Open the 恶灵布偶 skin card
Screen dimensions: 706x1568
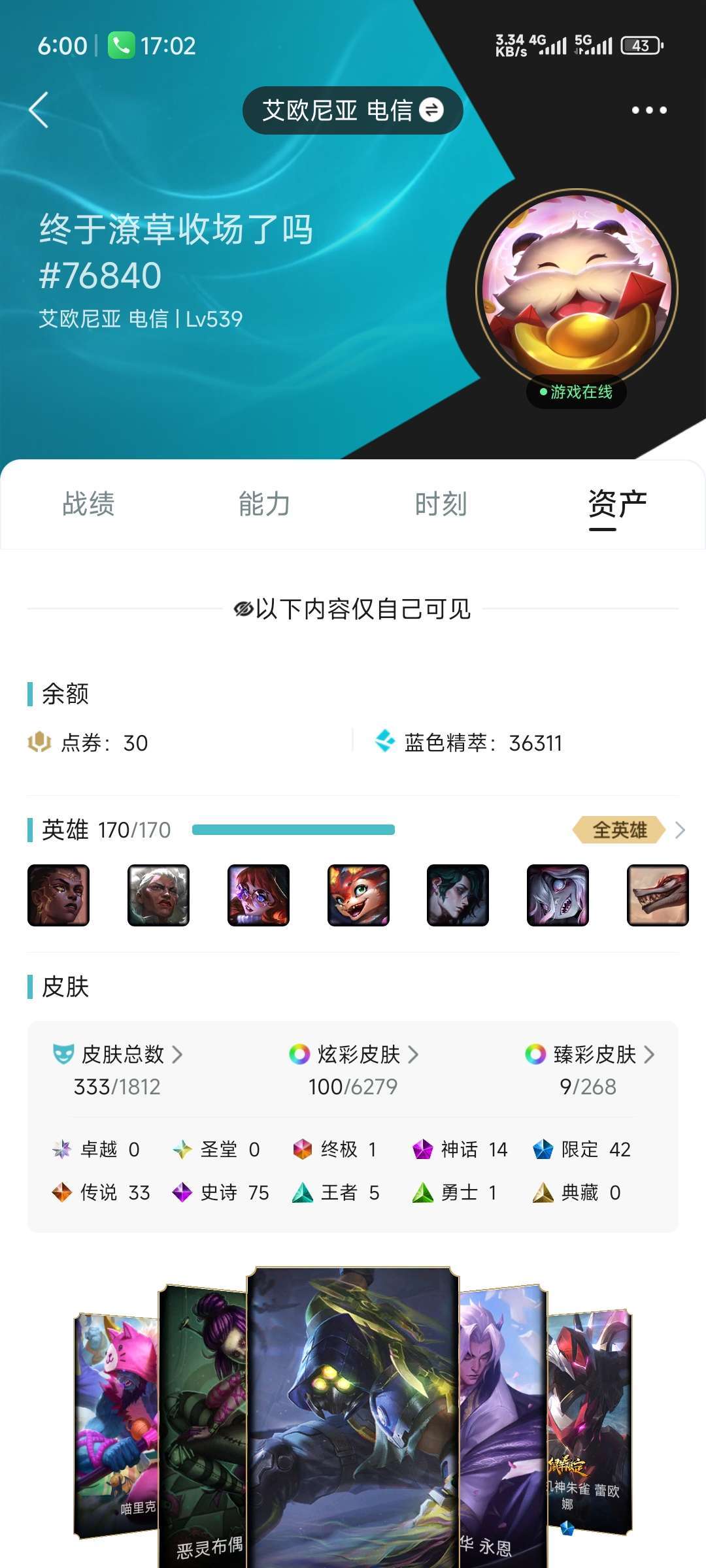[x=203, y=1424]
